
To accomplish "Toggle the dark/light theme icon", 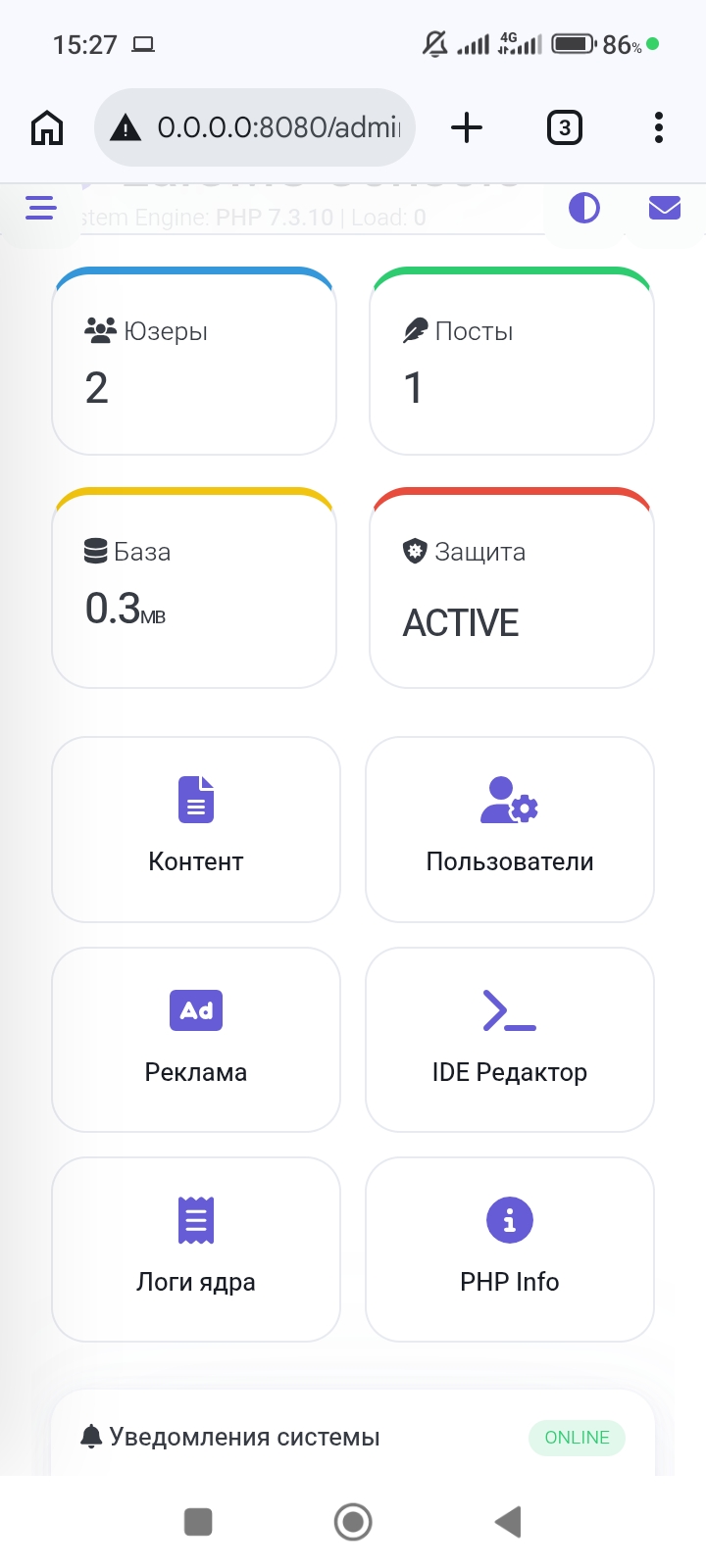I will click(584, 208).
